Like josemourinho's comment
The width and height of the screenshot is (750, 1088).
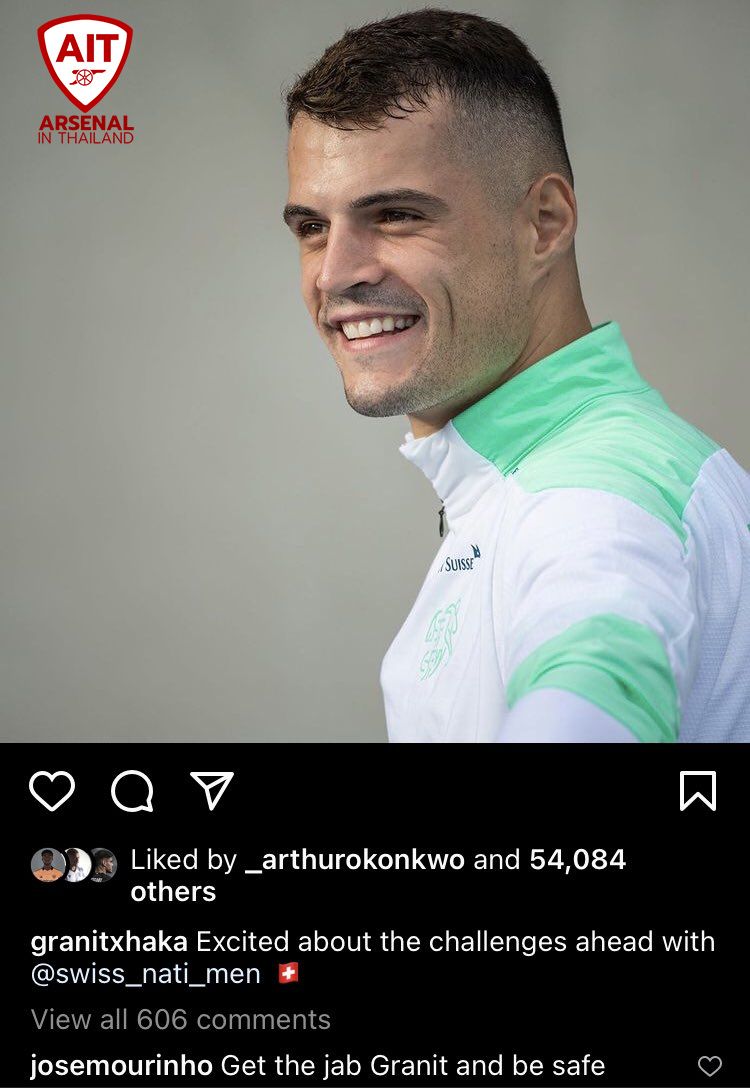point(709,1066)
